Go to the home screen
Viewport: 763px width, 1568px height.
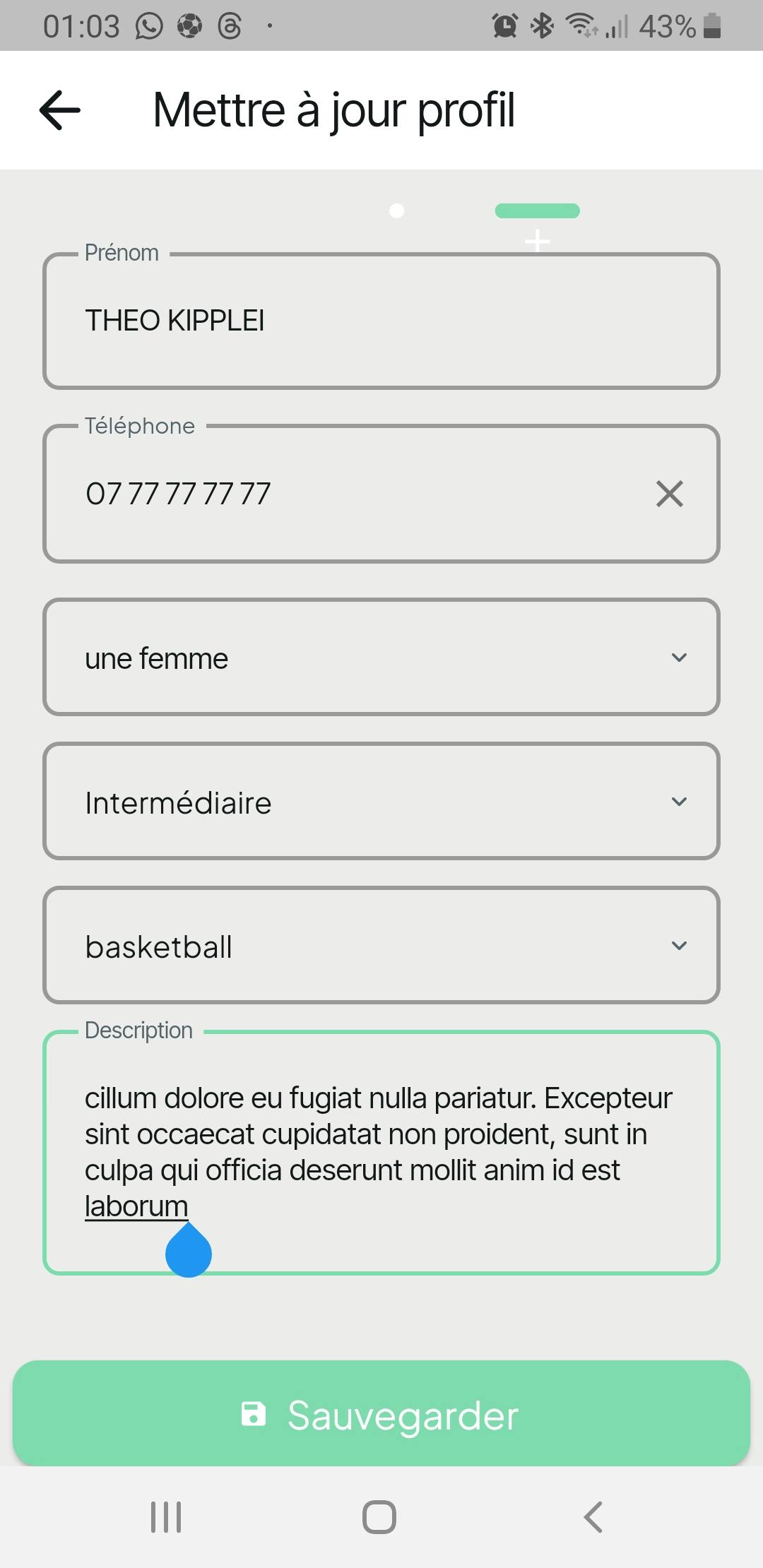pyautogui.click(x=379, y=1516)
